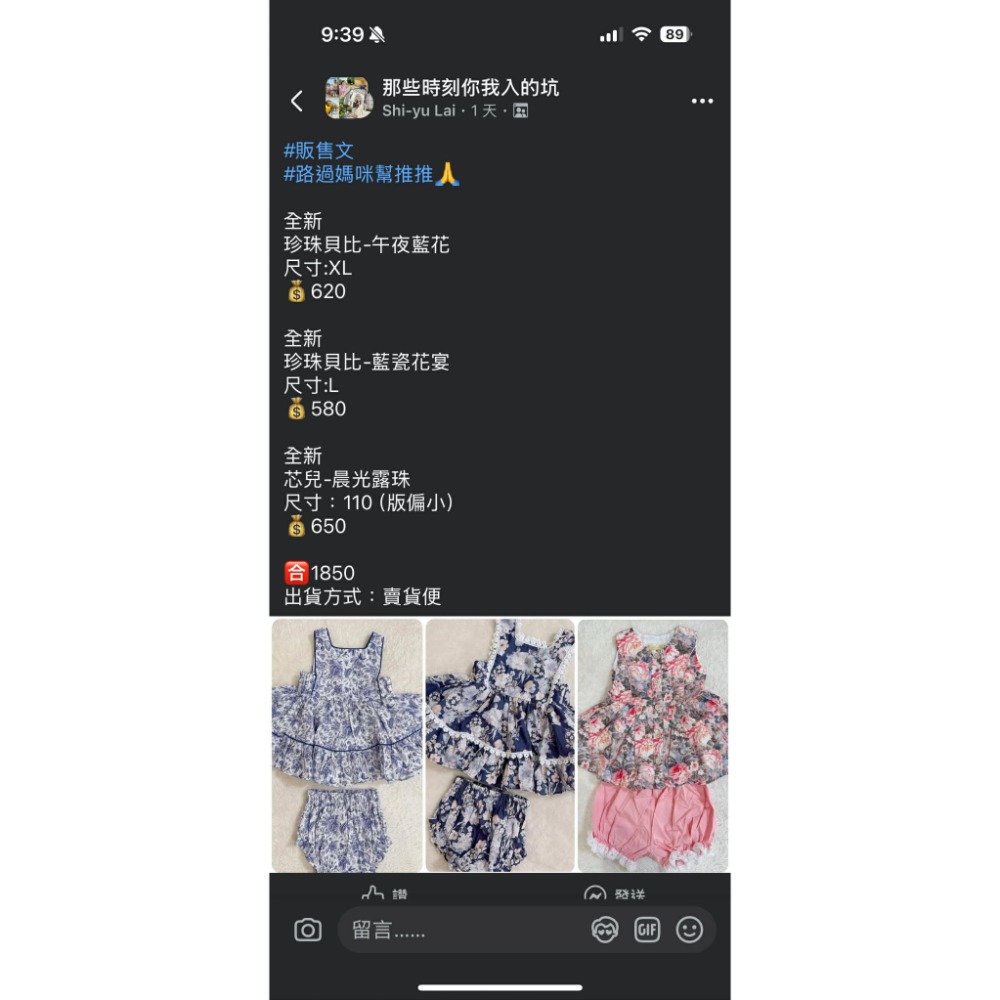Send this post via Messenger
Screen dimensions: 1000x1000
coord(614,893)
